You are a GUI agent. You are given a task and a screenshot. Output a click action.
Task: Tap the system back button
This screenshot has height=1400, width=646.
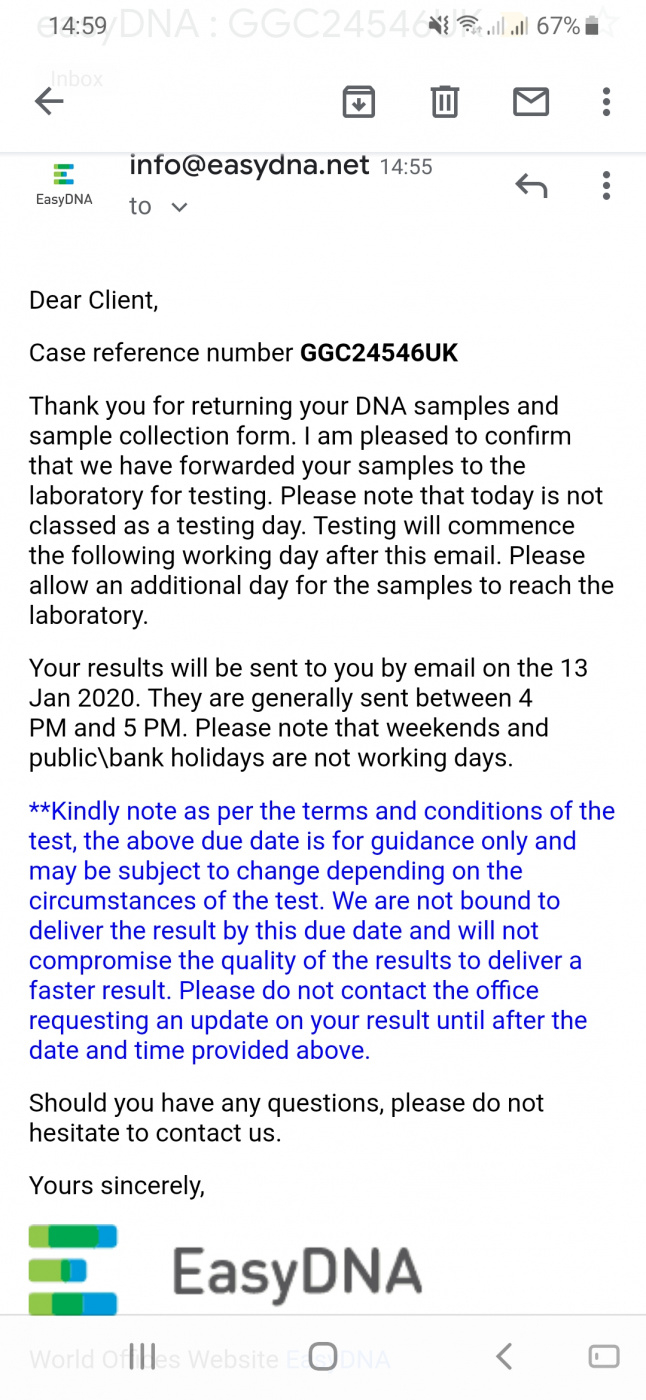point(504,1356)
